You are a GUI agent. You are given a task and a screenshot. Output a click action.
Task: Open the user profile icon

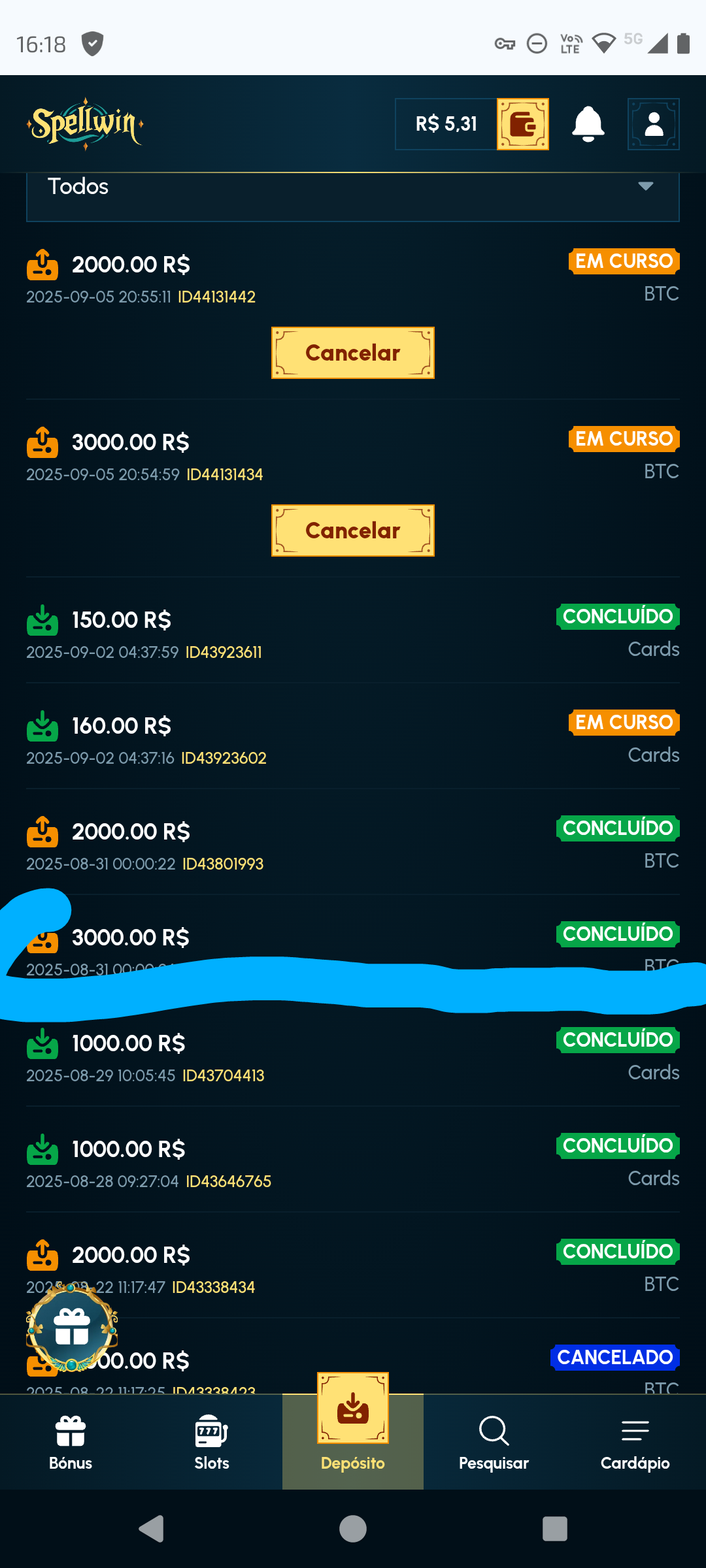[653, 124]
